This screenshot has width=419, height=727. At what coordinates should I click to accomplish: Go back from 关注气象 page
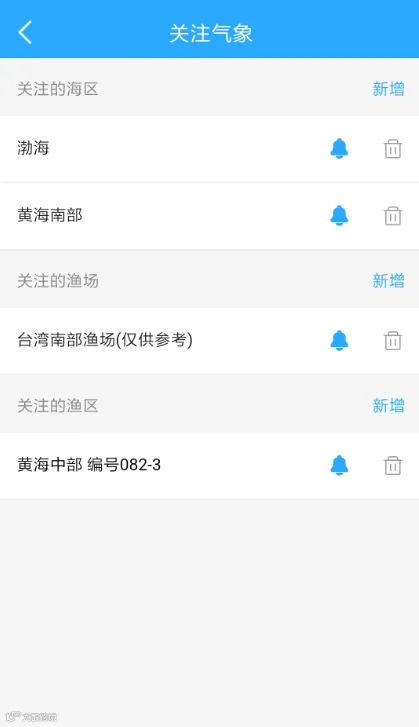(x=25, y=32)
